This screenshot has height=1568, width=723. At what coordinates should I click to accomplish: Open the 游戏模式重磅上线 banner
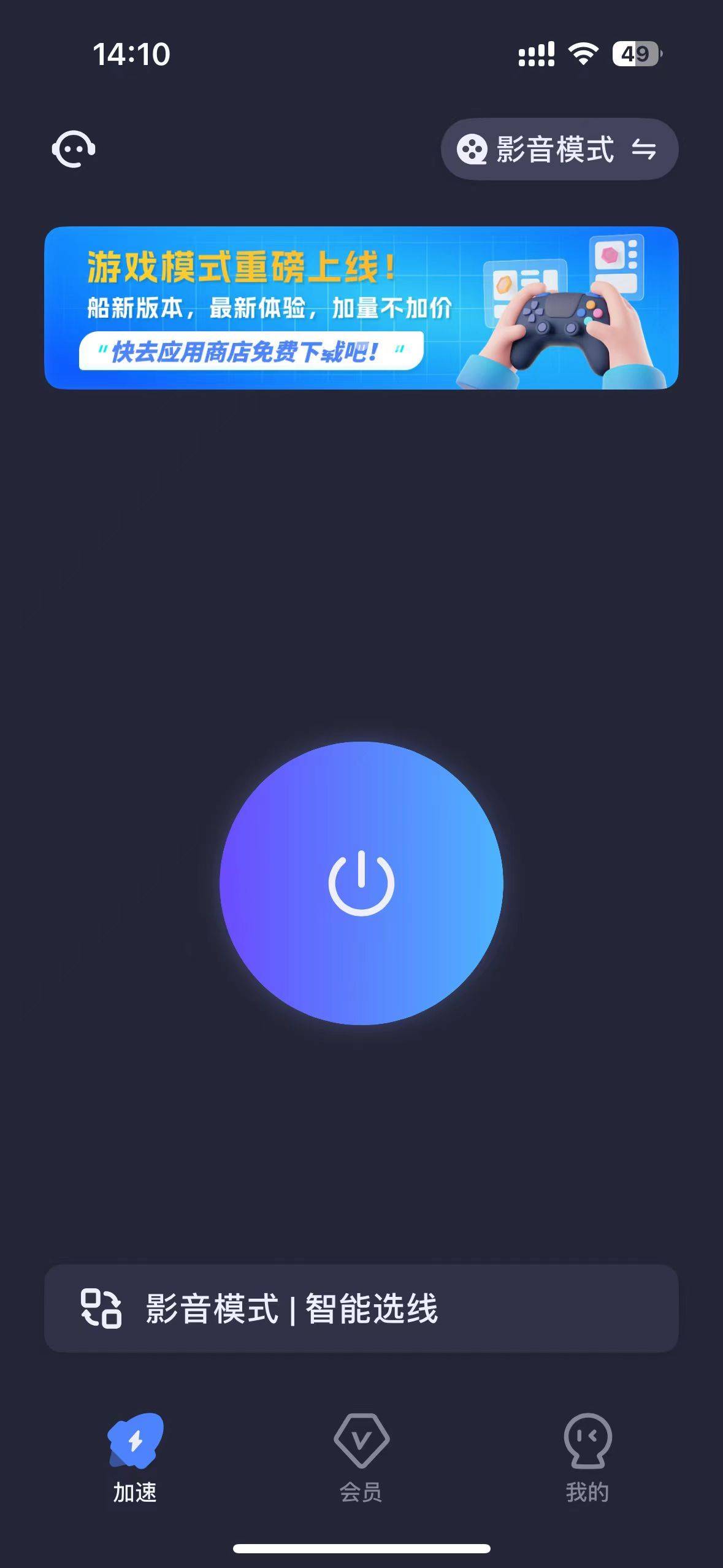click(361, 308)
